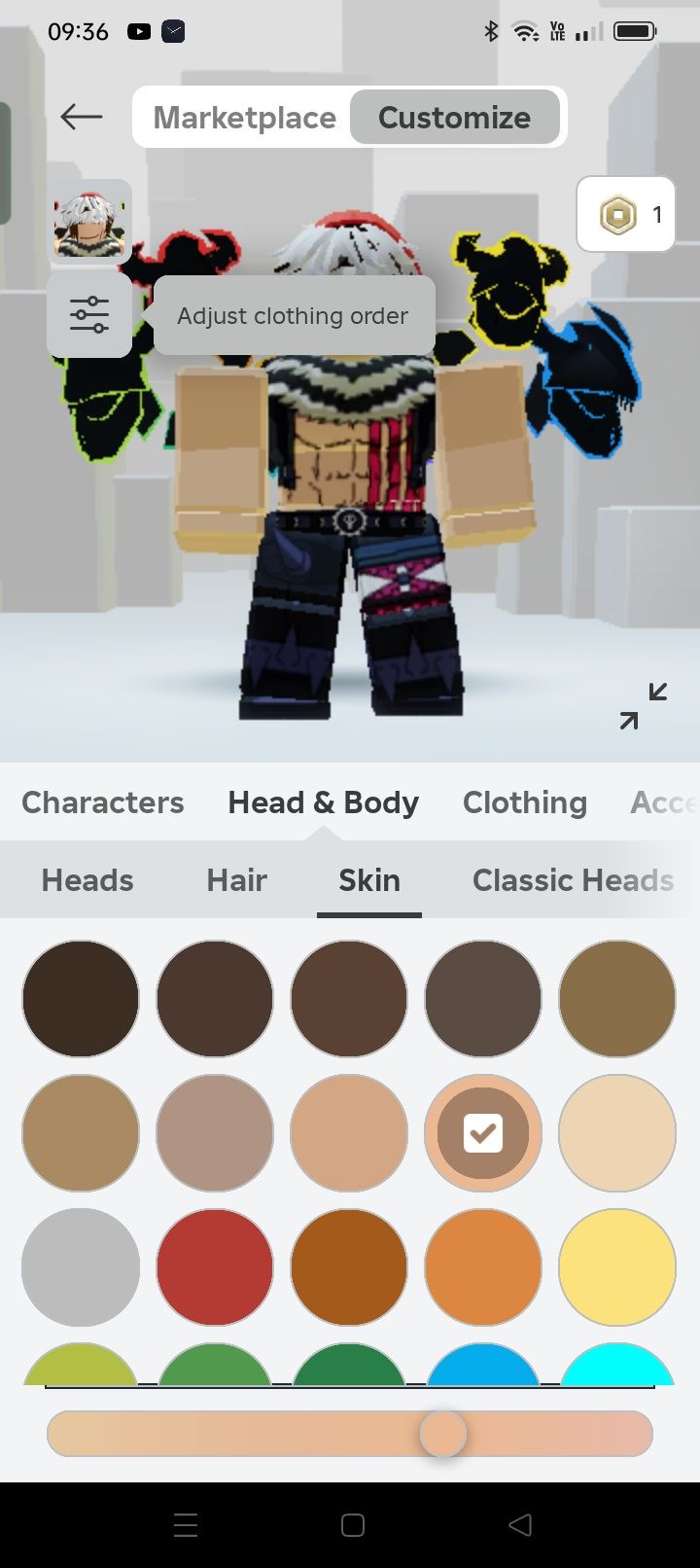Go back using the top arrow
This screenshot has height=1568, width=700.
(x=82, y=118)
